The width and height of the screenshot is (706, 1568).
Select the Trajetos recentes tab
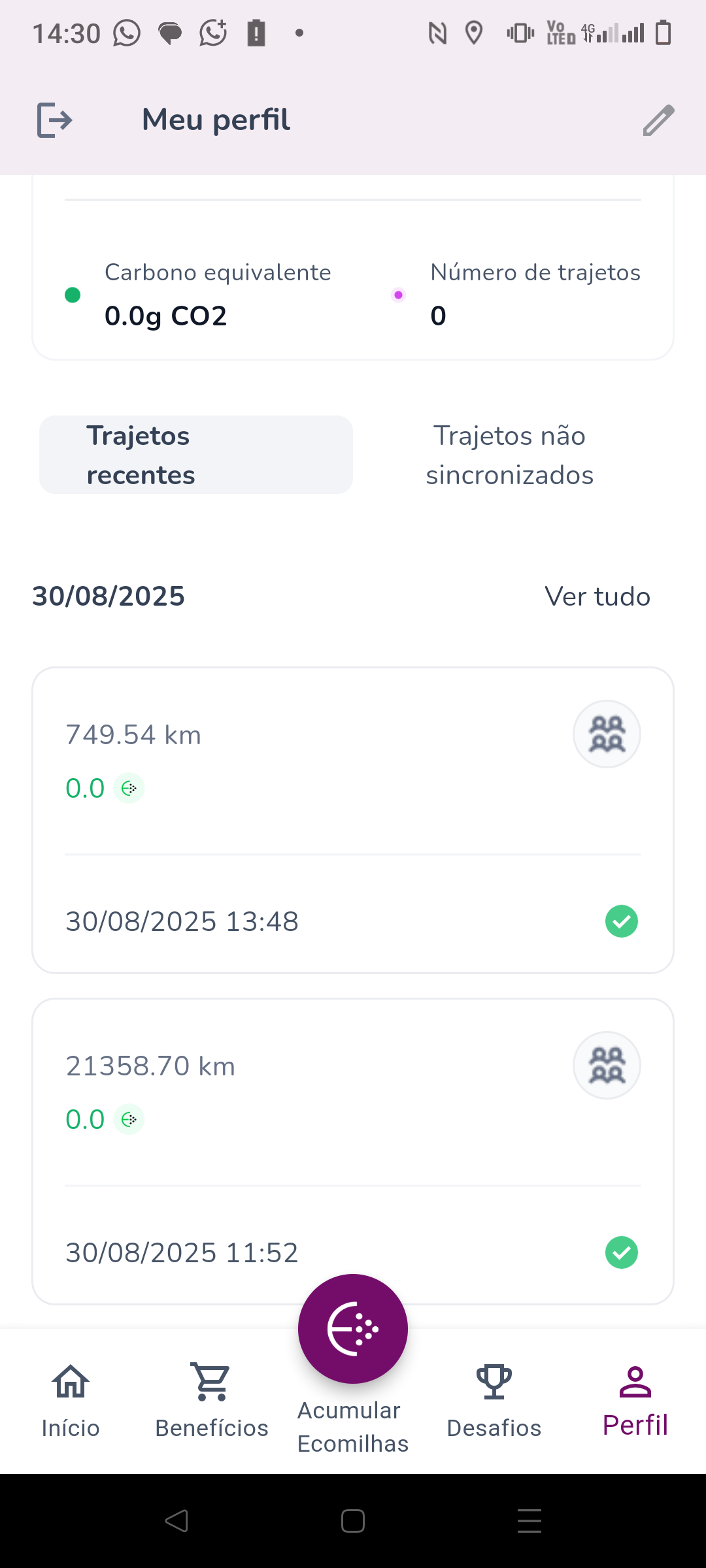click(x=196, y=455)
